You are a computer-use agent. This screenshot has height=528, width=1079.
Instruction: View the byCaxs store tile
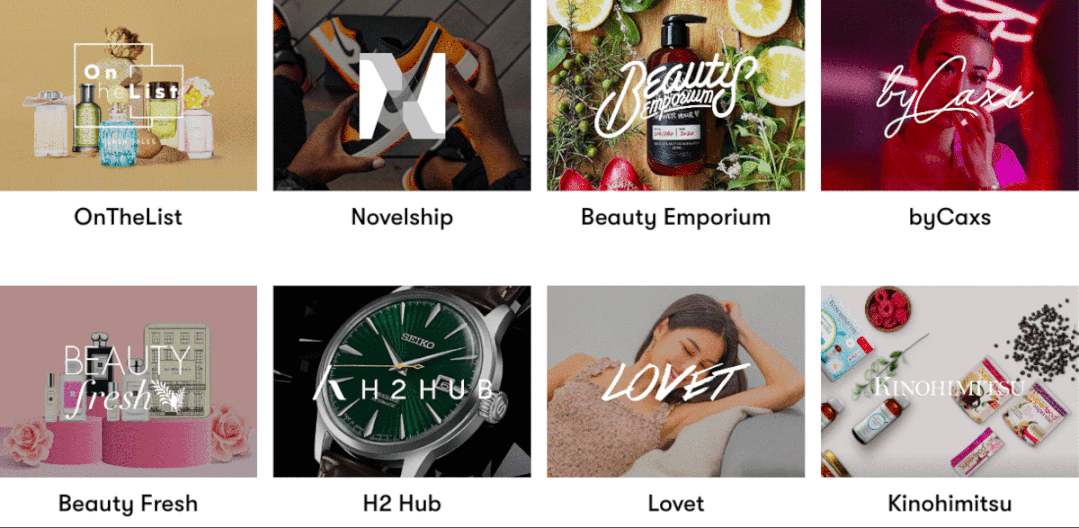point(949,96)
